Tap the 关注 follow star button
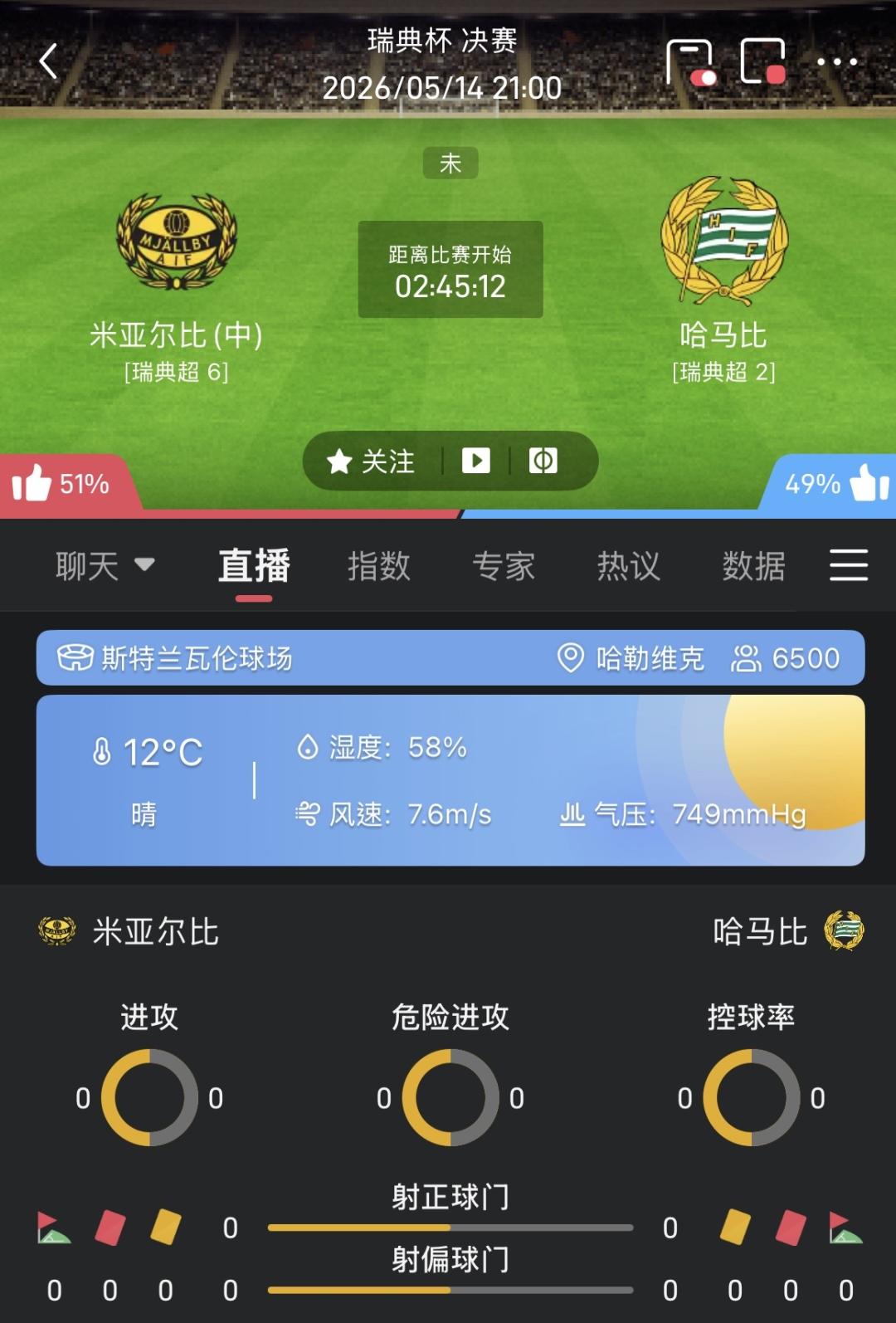The height and width of the screenshot is (1323, 896). click(x=371, y=461)
